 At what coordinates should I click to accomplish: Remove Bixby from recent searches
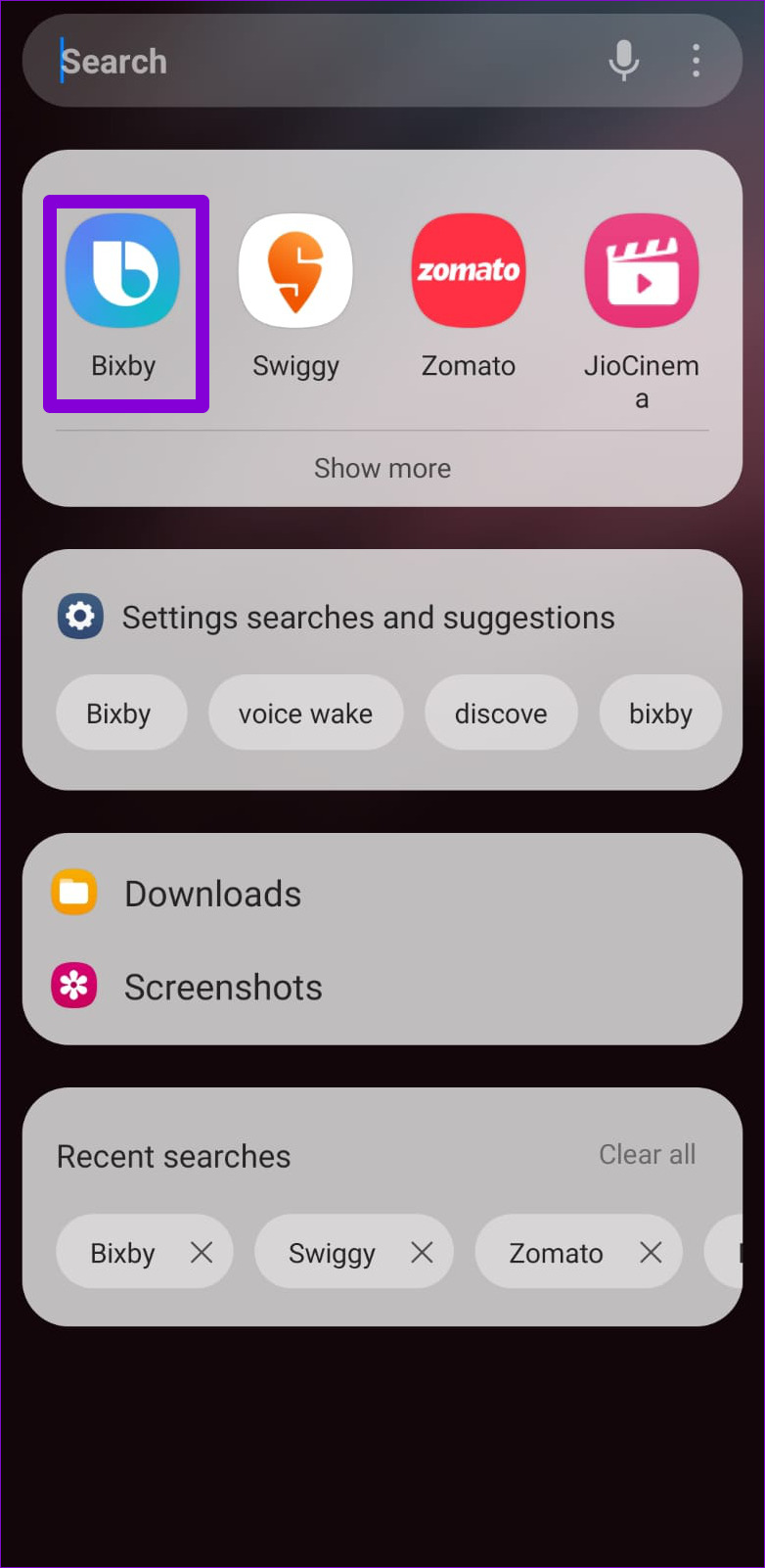202,1253
